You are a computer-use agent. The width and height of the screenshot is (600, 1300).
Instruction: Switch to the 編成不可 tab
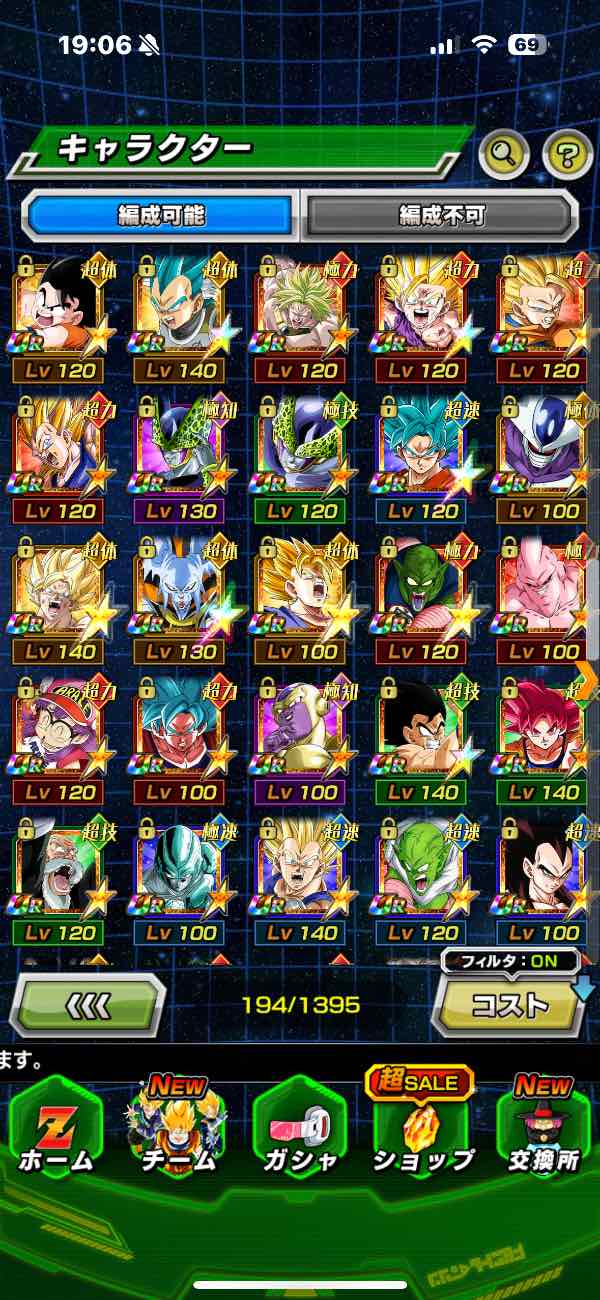(x=441, y=214)
